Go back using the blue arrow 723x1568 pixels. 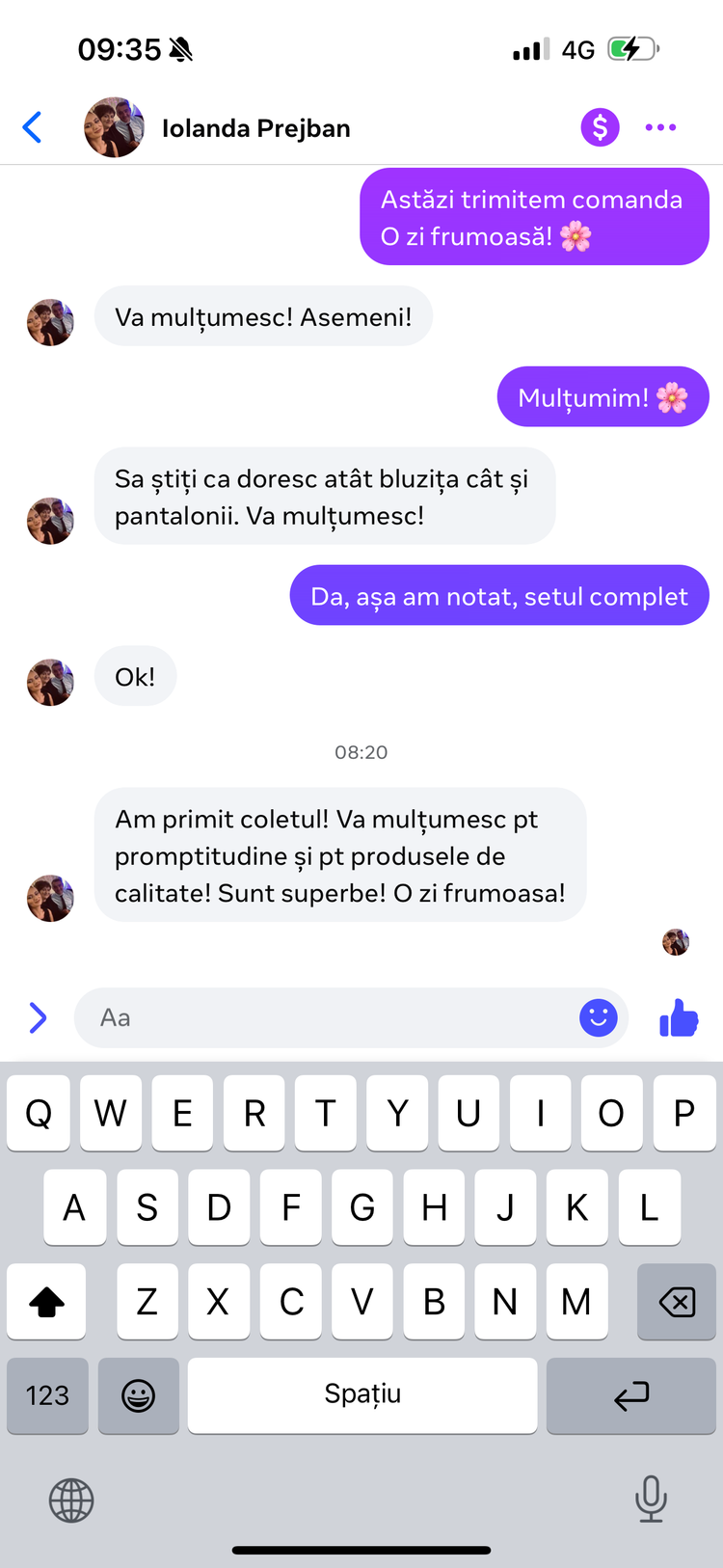[32, 127]
